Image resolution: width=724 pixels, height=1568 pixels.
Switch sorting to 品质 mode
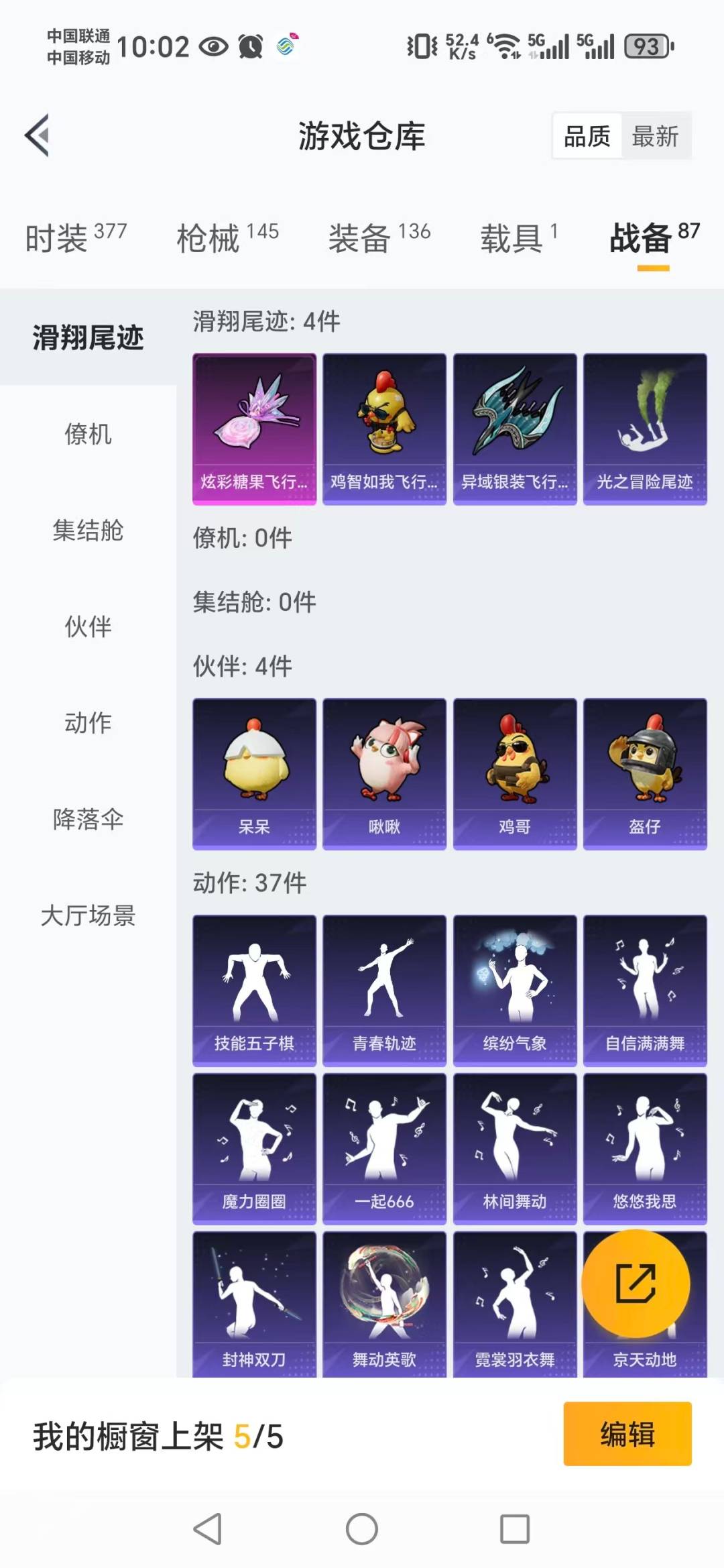click(x=586, y=135)
